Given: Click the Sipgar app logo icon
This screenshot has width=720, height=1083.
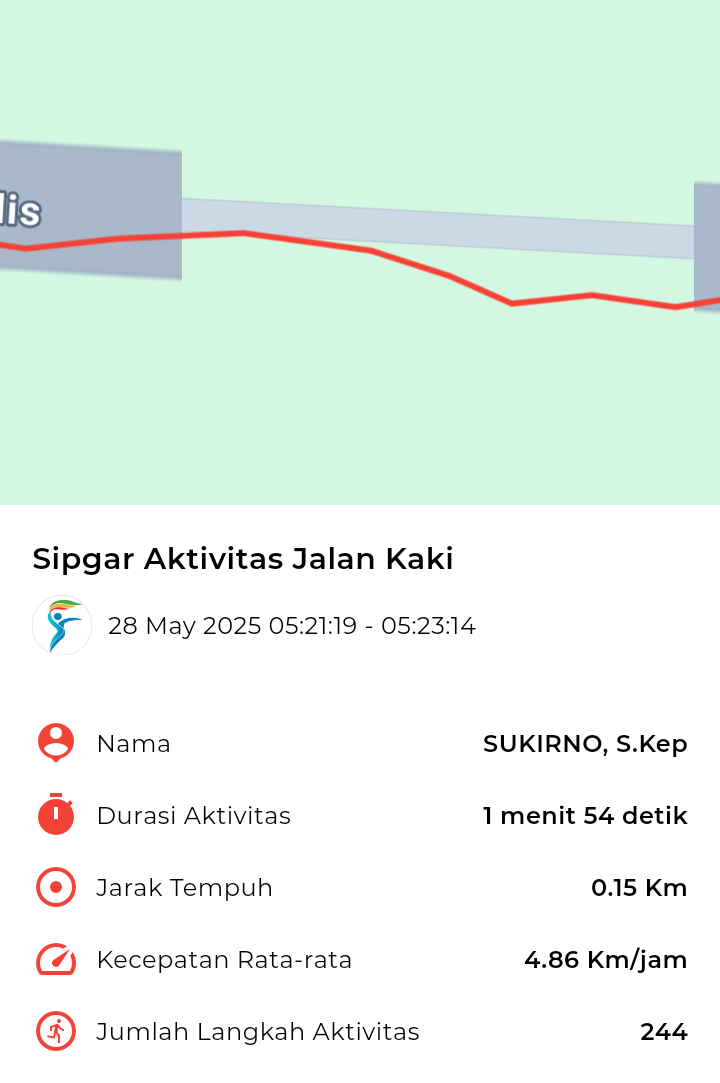Looking at the screenshot, I should [x=61, y=625].
